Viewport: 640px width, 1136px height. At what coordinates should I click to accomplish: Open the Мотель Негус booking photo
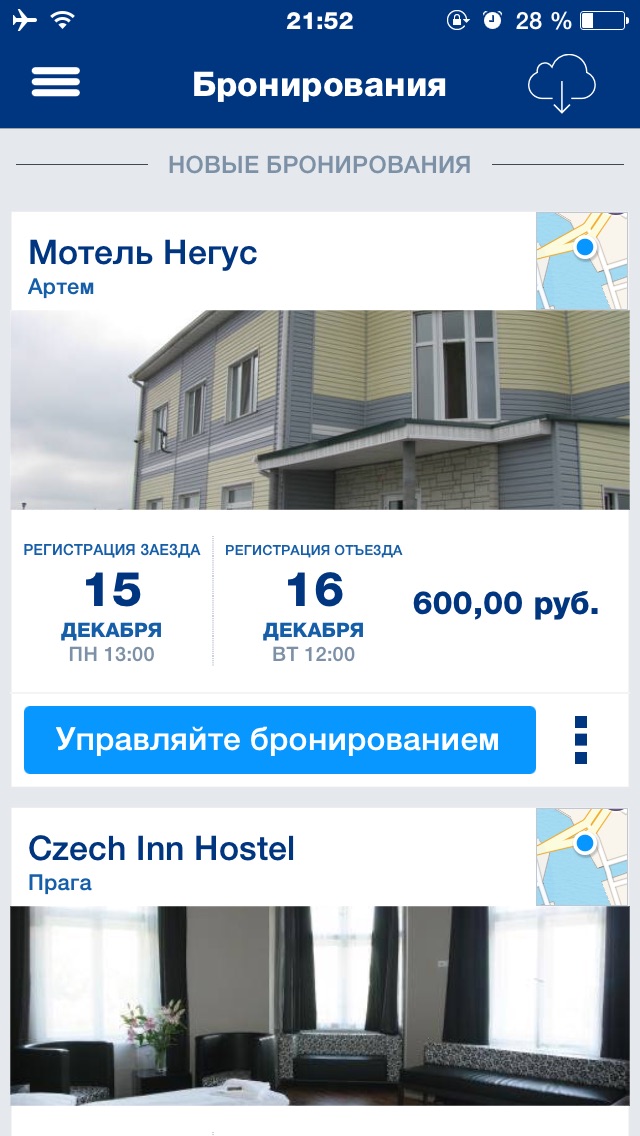coord(320,410)
